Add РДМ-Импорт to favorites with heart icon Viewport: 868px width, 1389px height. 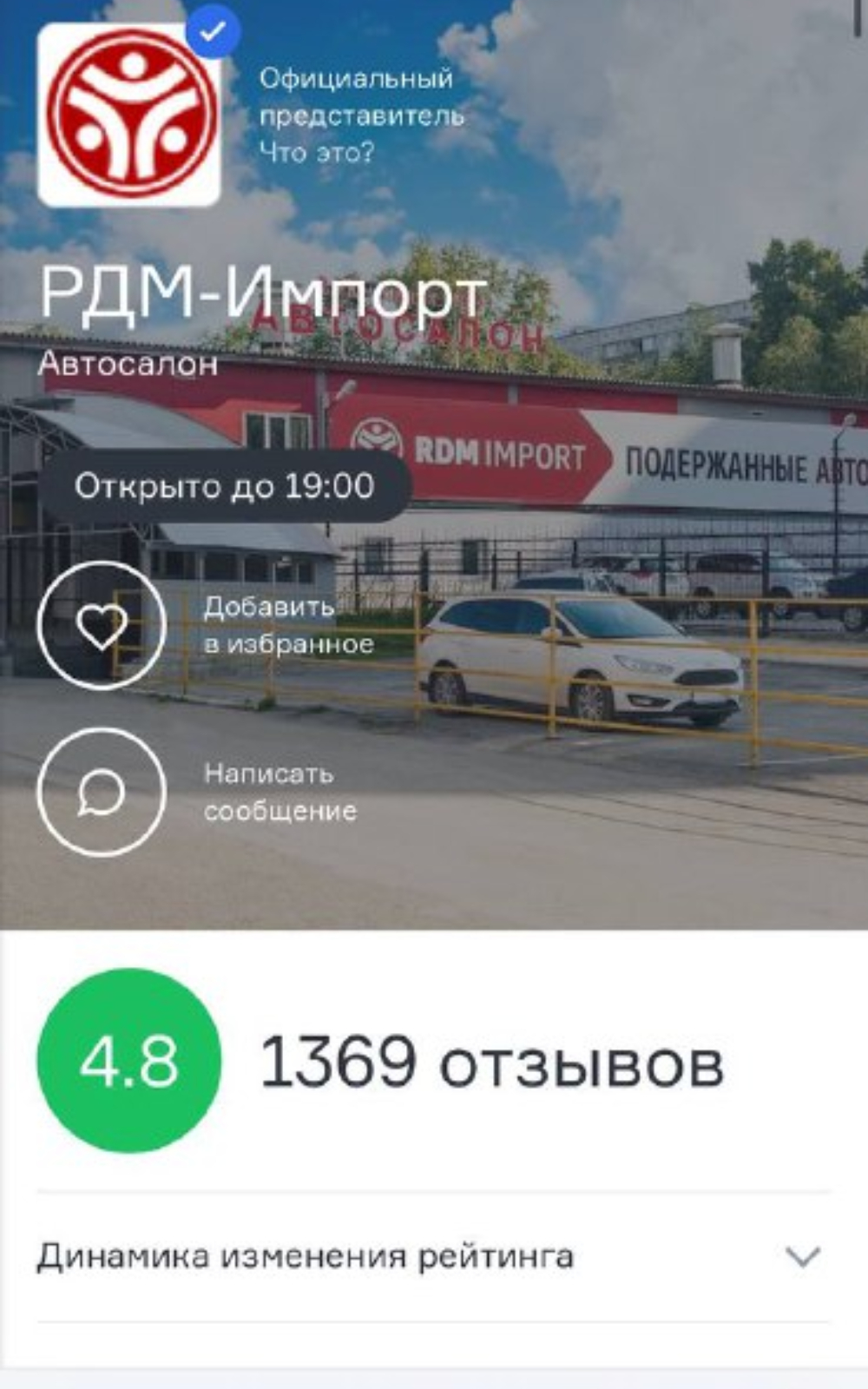(x=102, y=625)
